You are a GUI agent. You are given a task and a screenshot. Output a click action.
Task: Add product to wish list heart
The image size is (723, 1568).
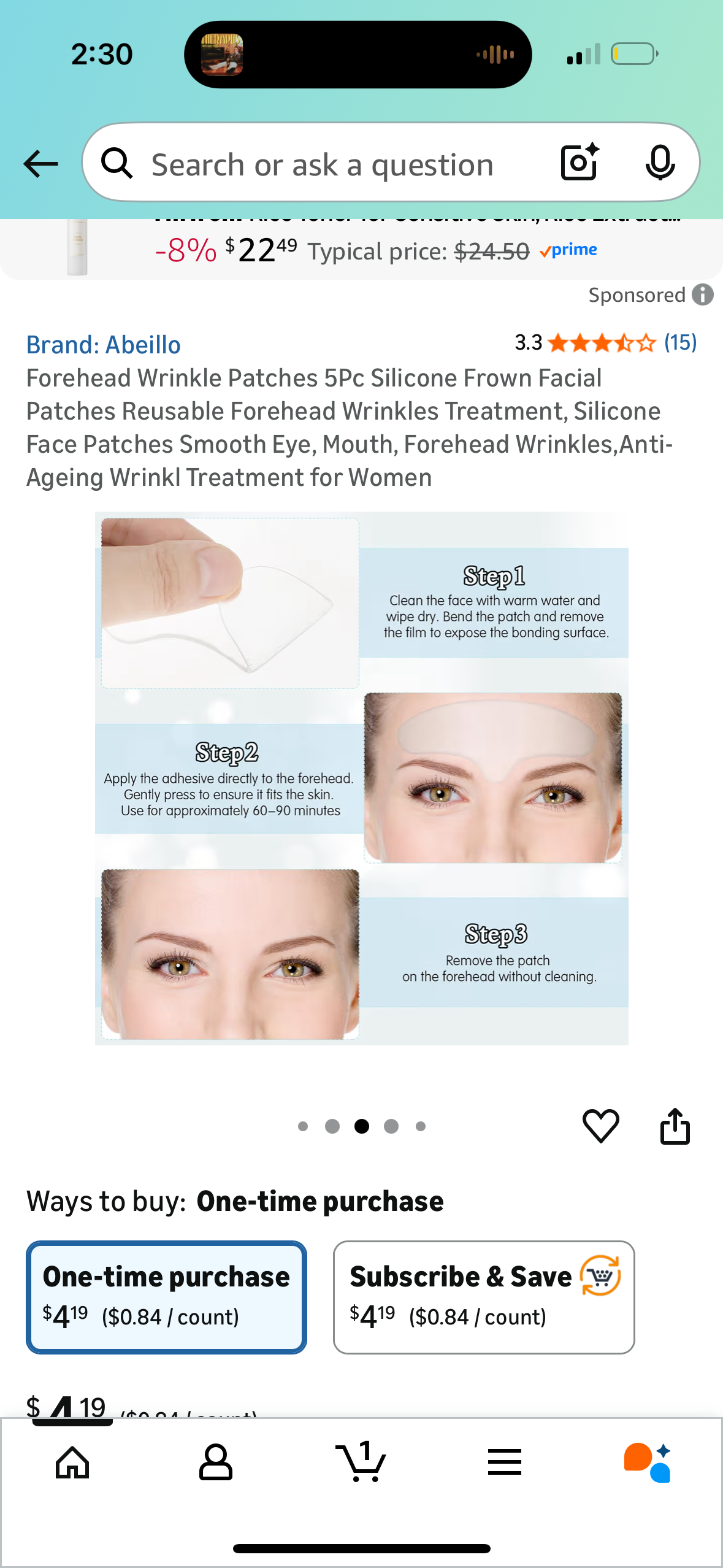600,1126
